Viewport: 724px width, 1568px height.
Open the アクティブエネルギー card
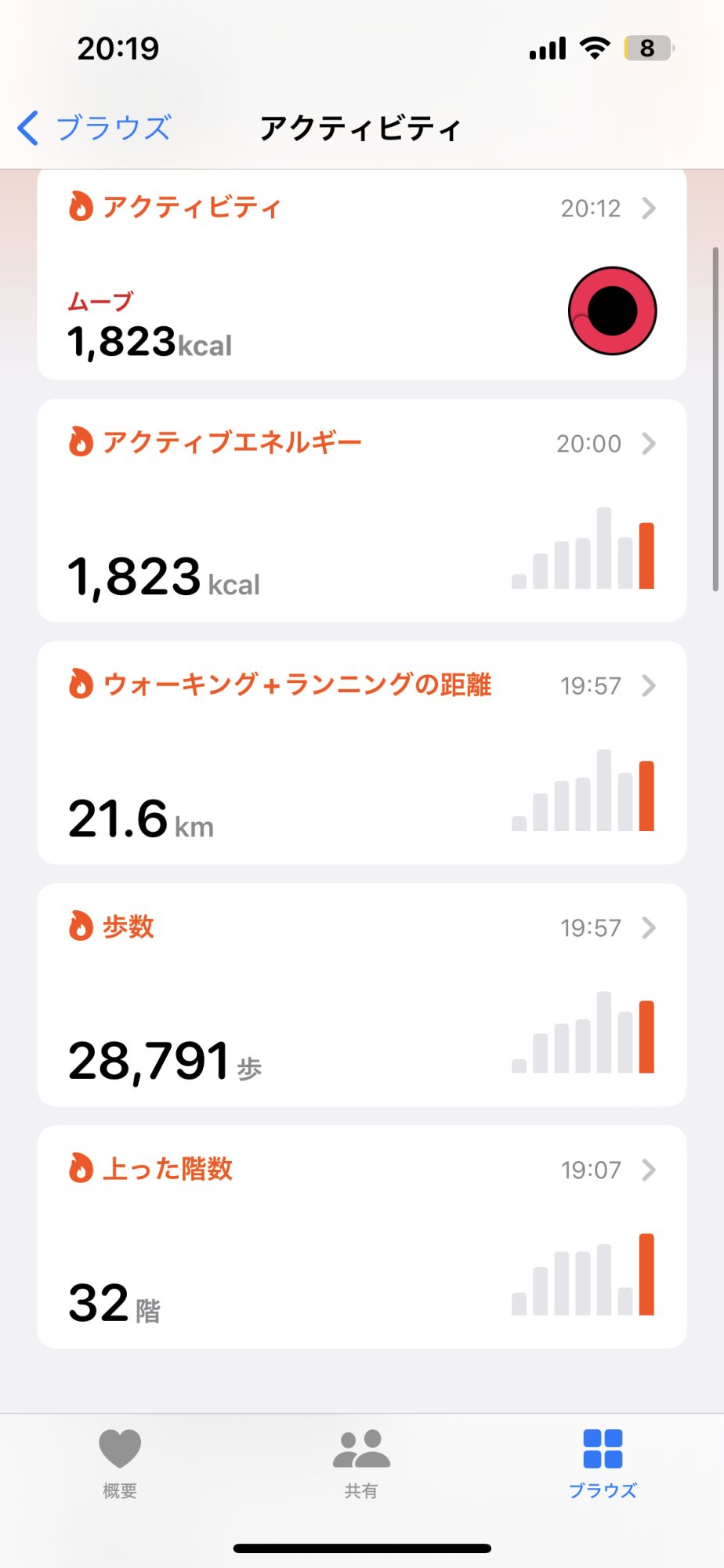[x=361, y=510]
